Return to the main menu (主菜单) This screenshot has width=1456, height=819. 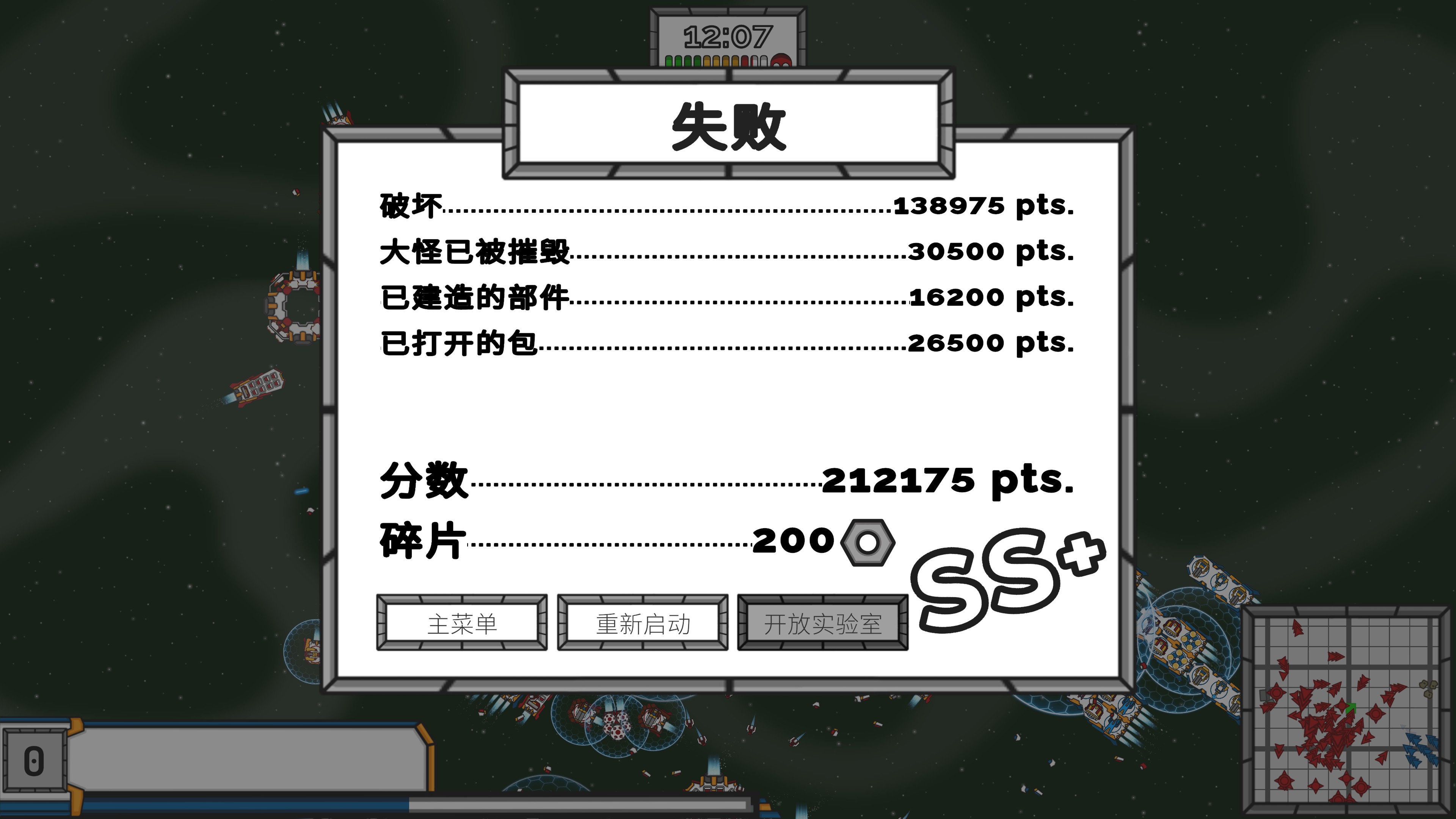point(462,623)
